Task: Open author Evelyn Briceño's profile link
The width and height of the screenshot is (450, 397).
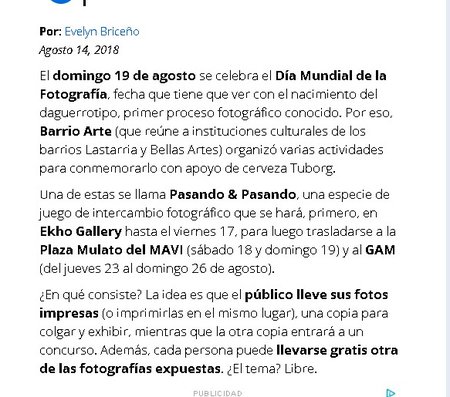Action: coord(102,32)
